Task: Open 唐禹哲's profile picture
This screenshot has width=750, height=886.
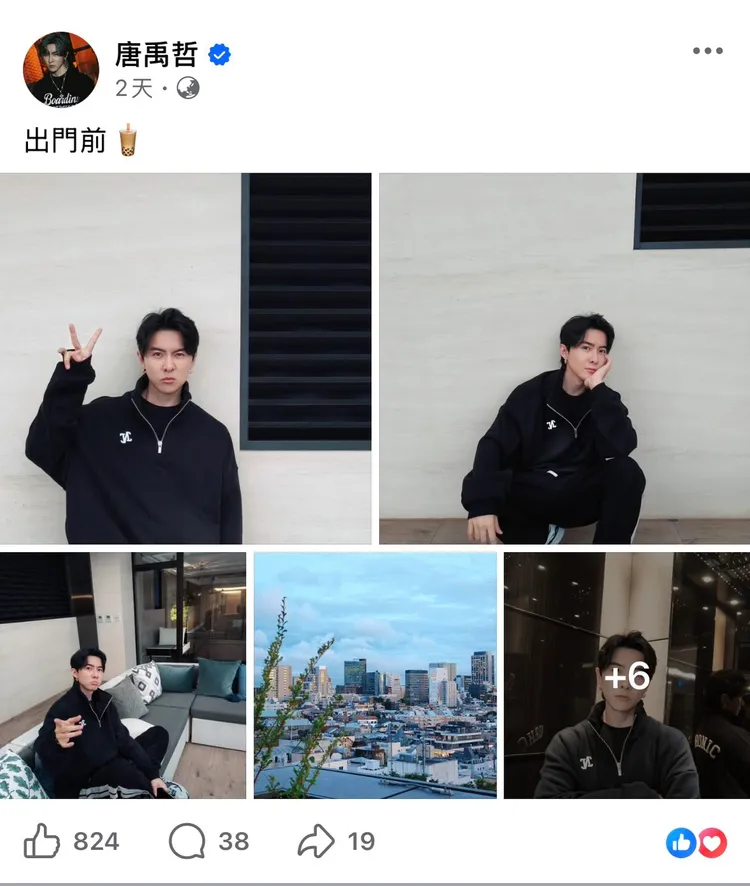Action: (62, 65)
